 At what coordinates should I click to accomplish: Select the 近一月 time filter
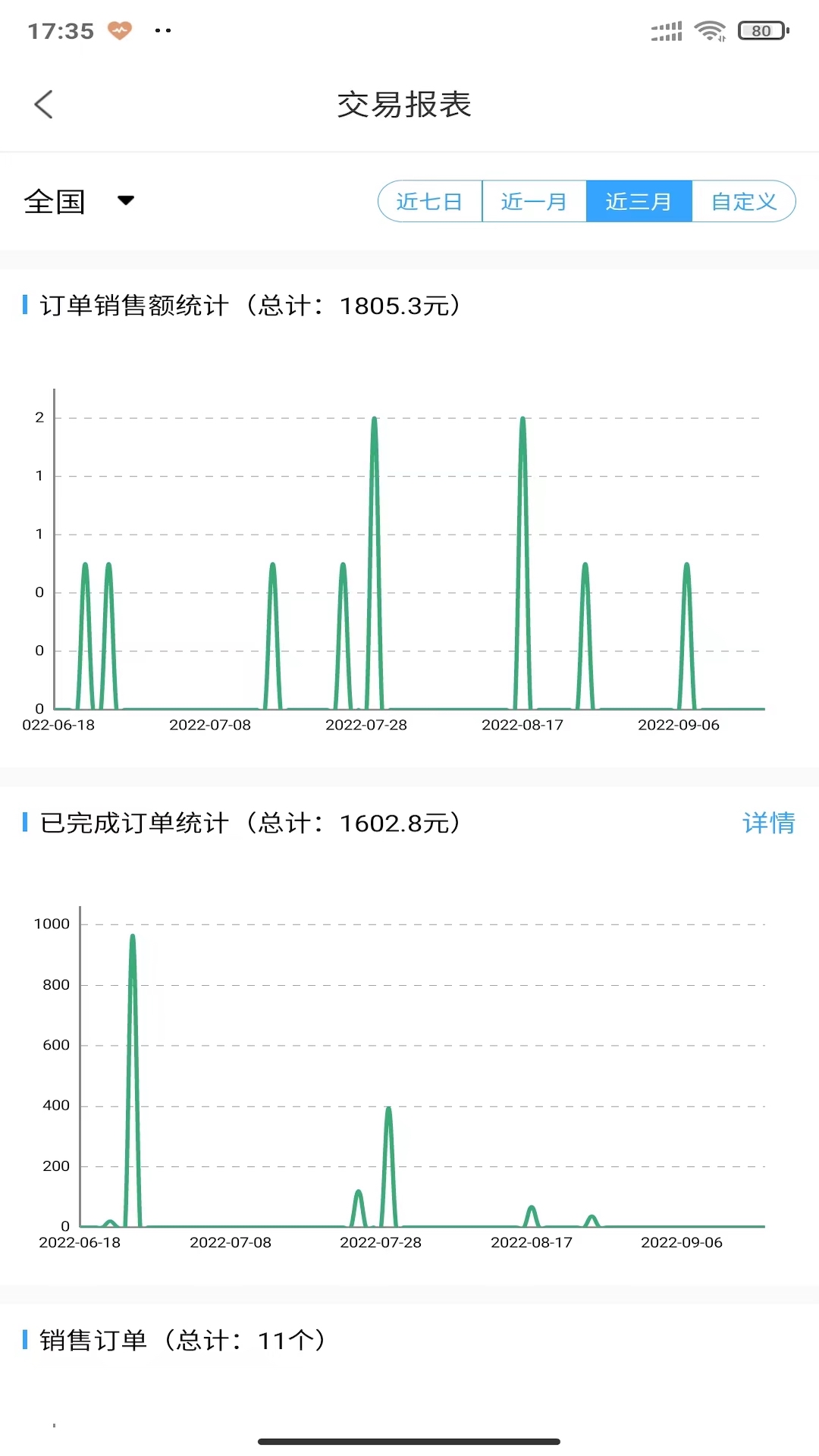point(534,200)
